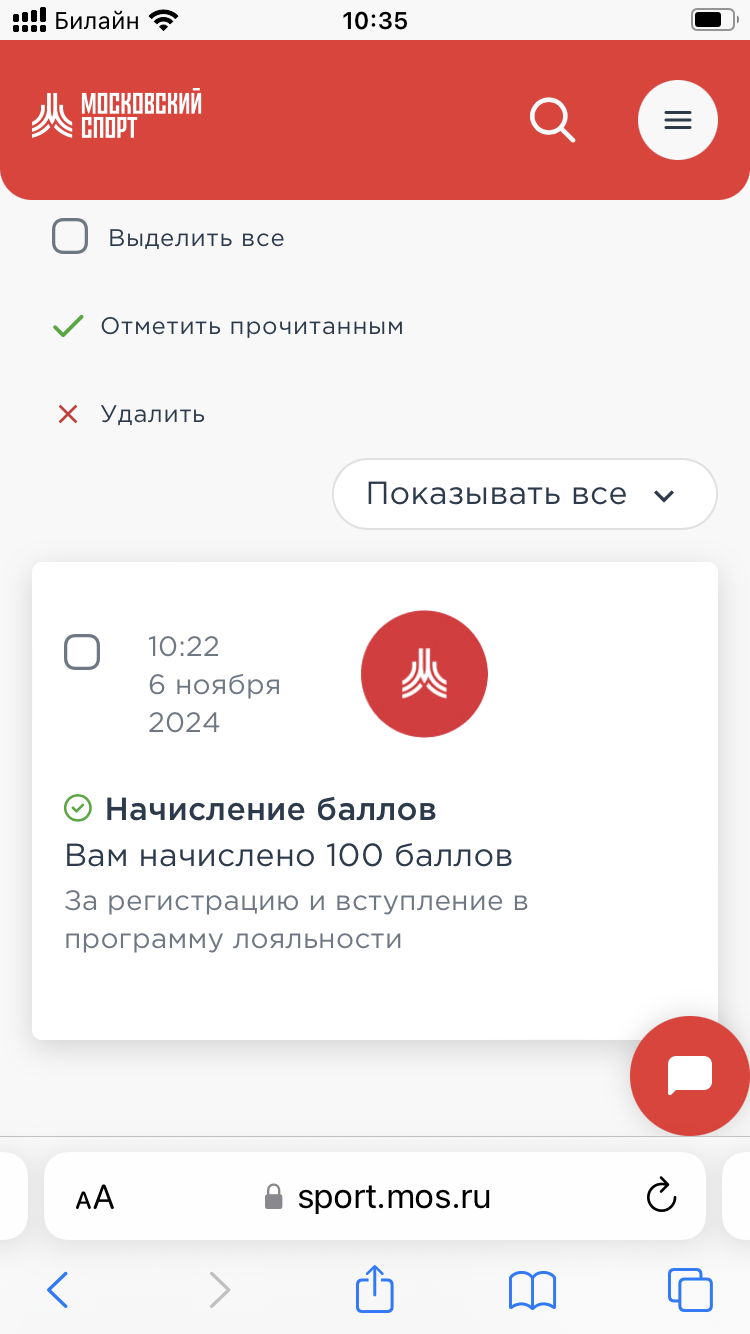Tap 'Удалить' to delete notifications
The height and width of the screenshot is (1334, 750).
point(130,414)
